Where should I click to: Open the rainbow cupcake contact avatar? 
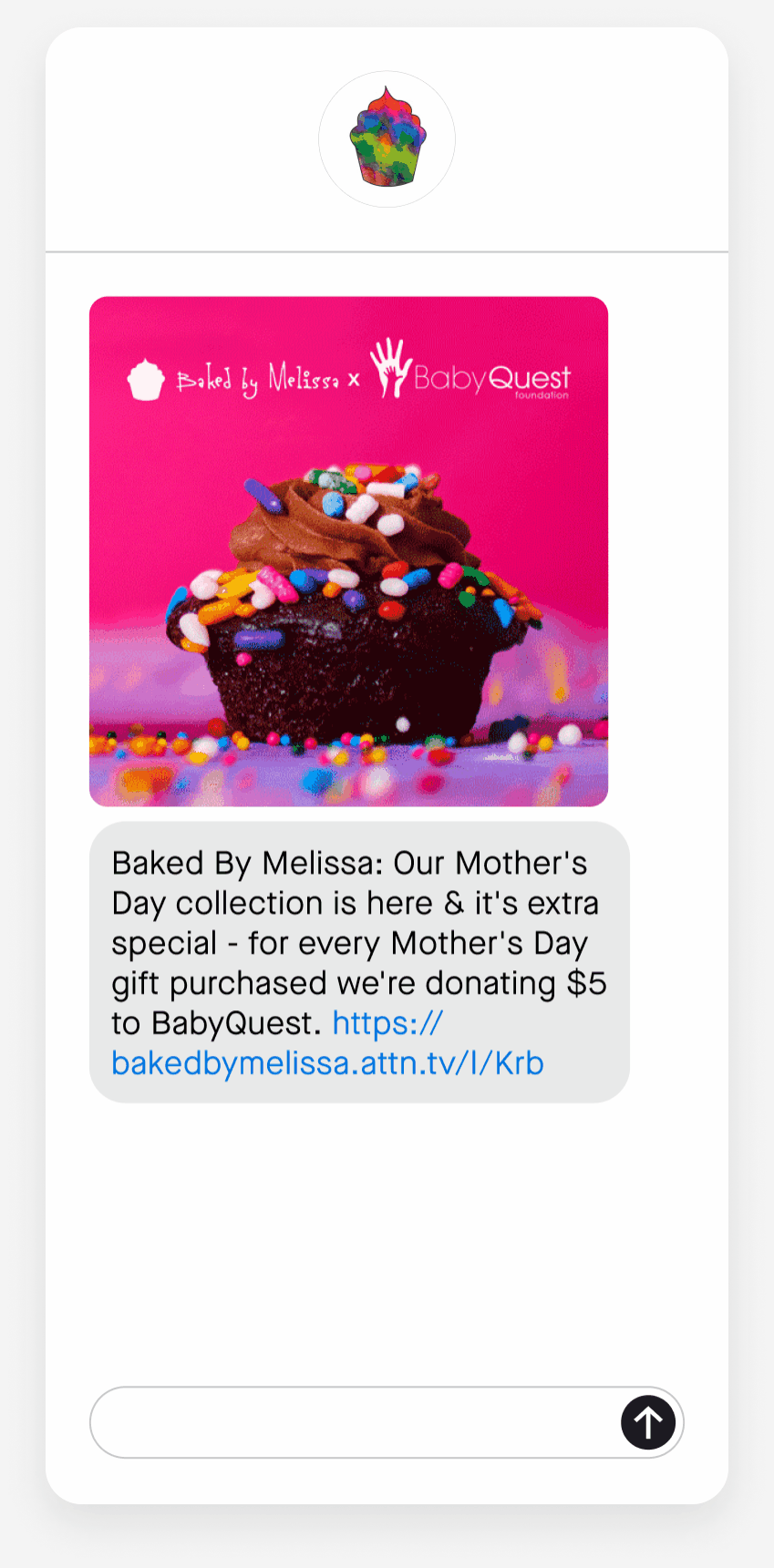[x=387, y=139]
